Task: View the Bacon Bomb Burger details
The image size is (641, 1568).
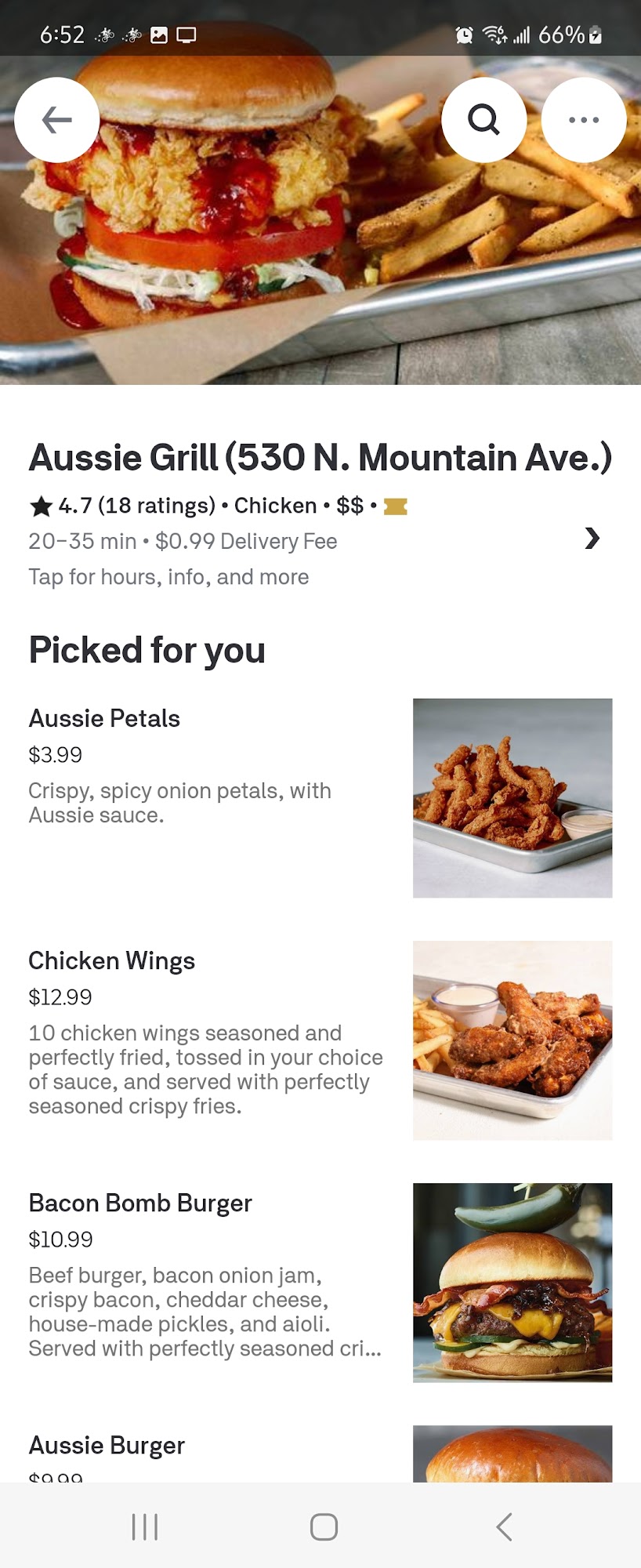Action: coord(140,1203)
